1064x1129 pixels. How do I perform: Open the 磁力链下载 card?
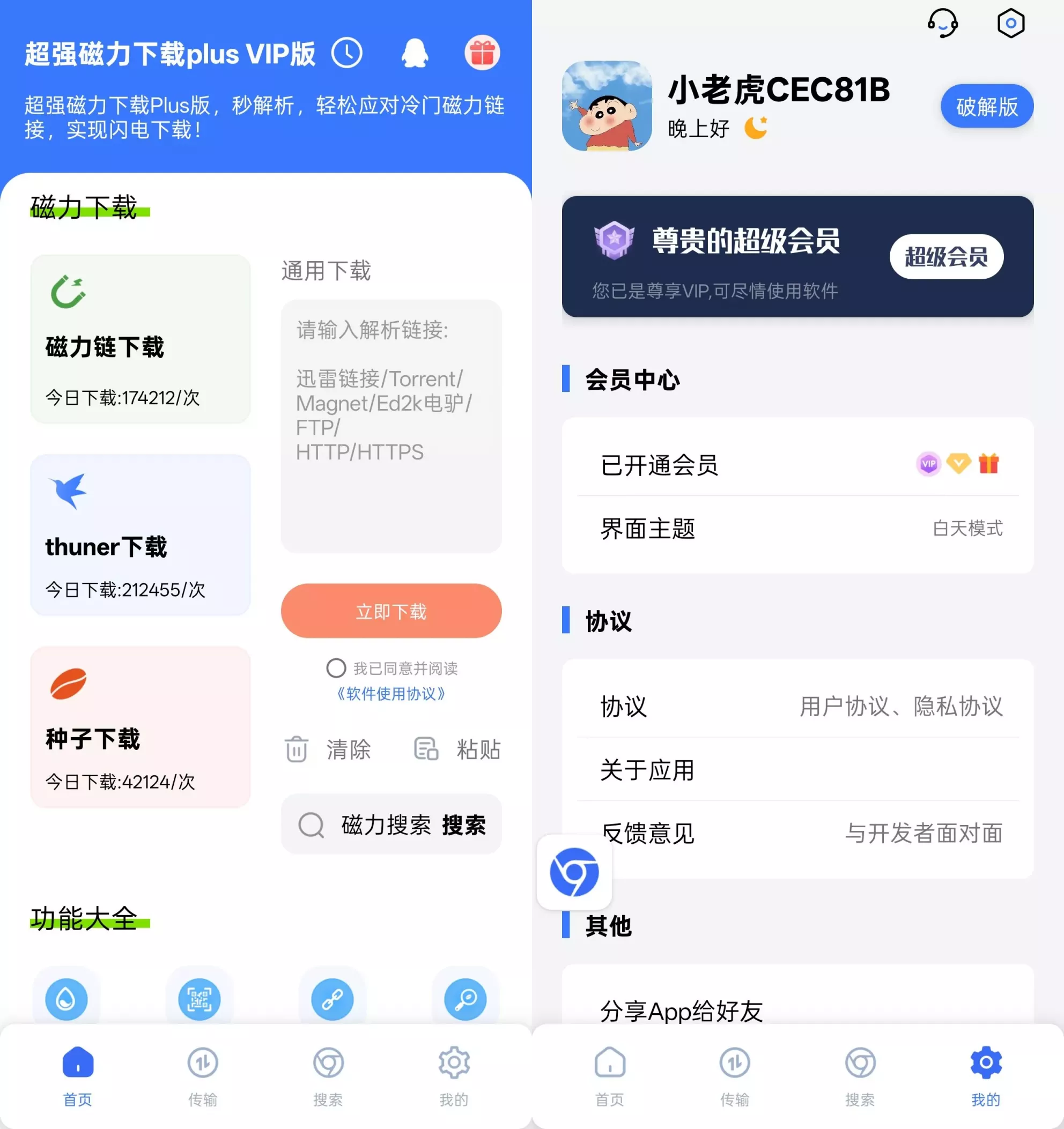pyautogui.click(x=141, y=338)
